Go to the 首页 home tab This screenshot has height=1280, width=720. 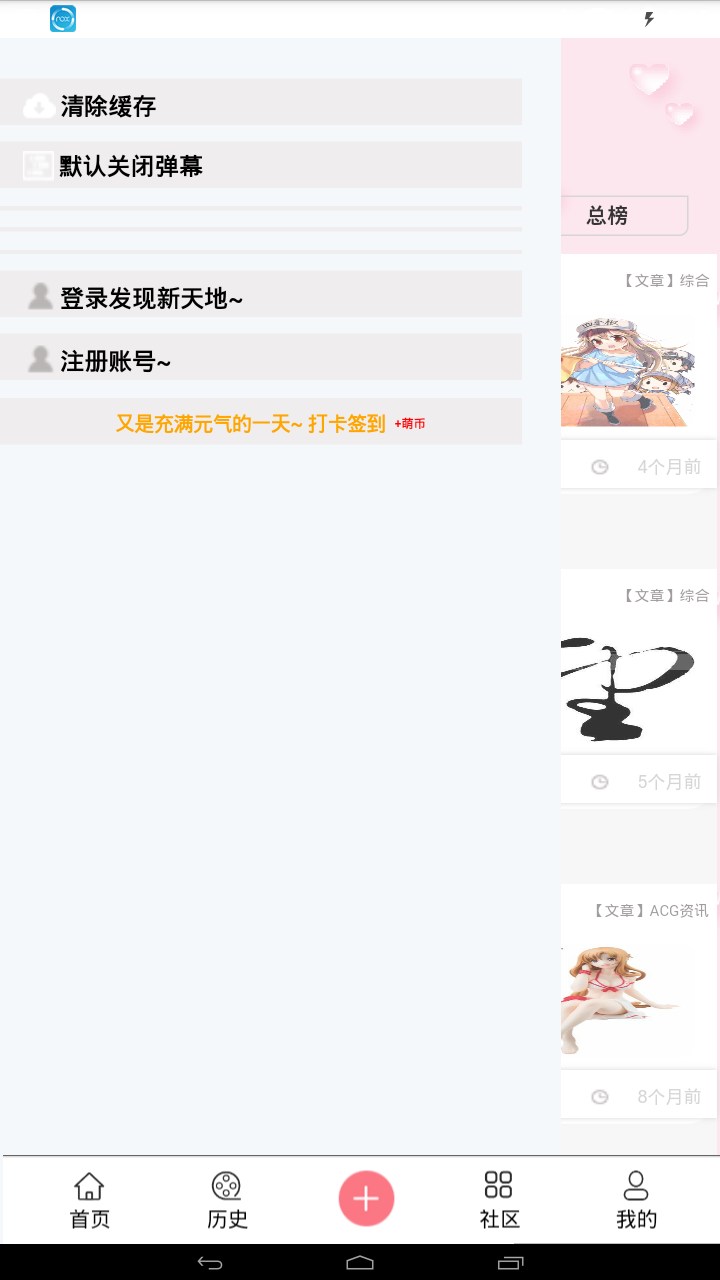click(89, 1200)
